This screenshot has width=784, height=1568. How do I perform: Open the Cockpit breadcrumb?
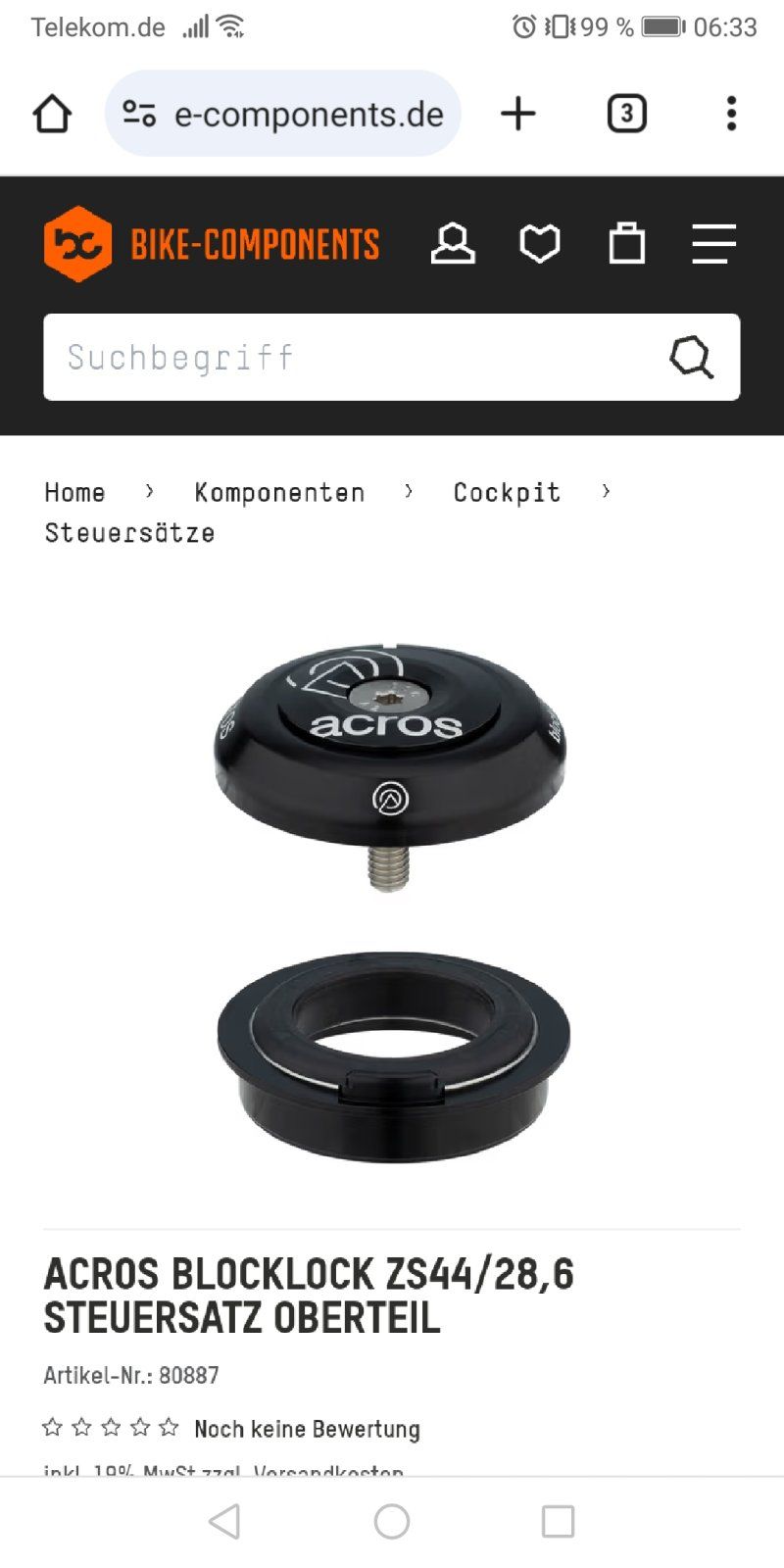pyautogui.click(x=507, y=492)
